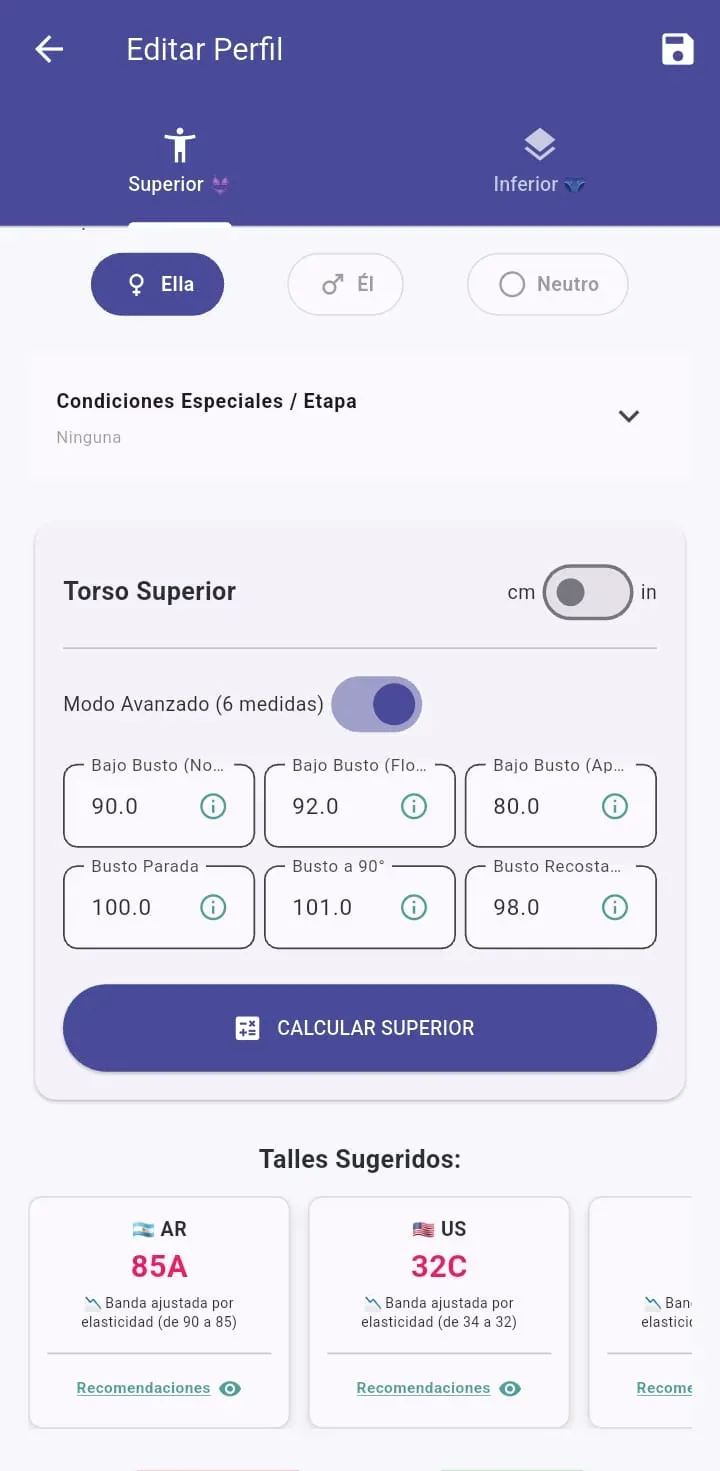Expand Condiciones Especiales / Etapa

(629, 416)
